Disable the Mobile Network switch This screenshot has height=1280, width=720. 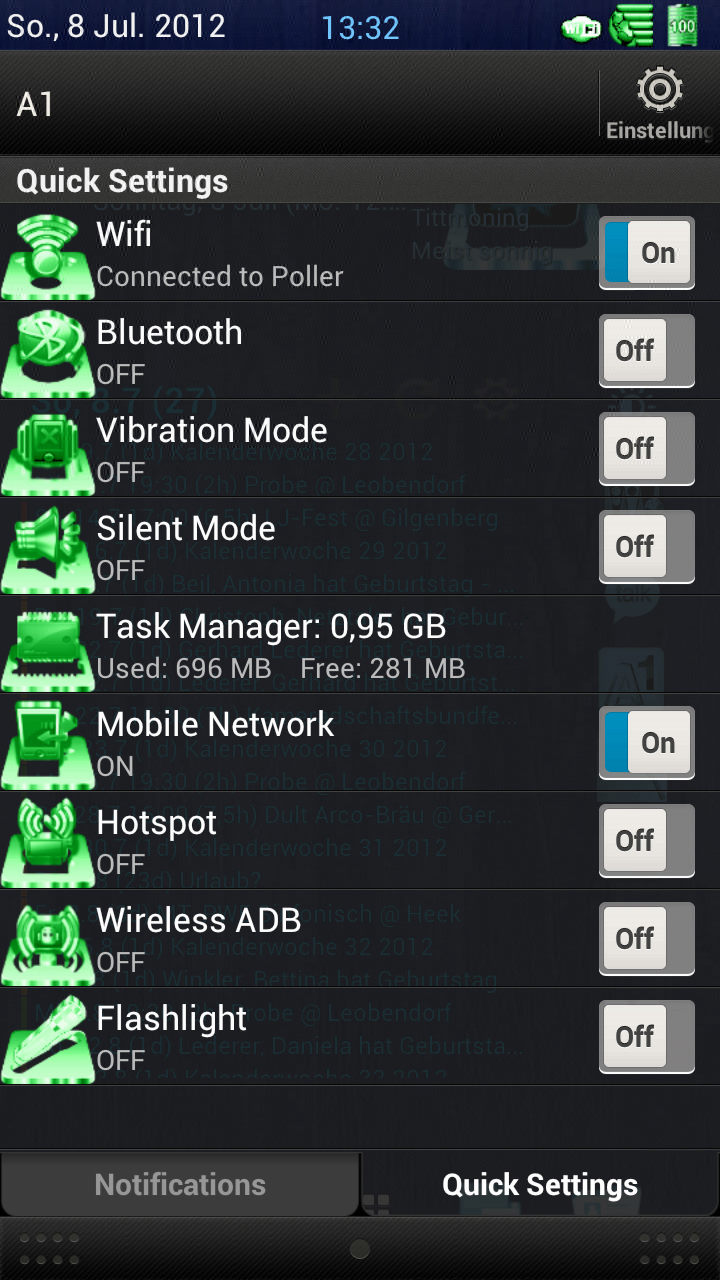click(x=647, y=743)
